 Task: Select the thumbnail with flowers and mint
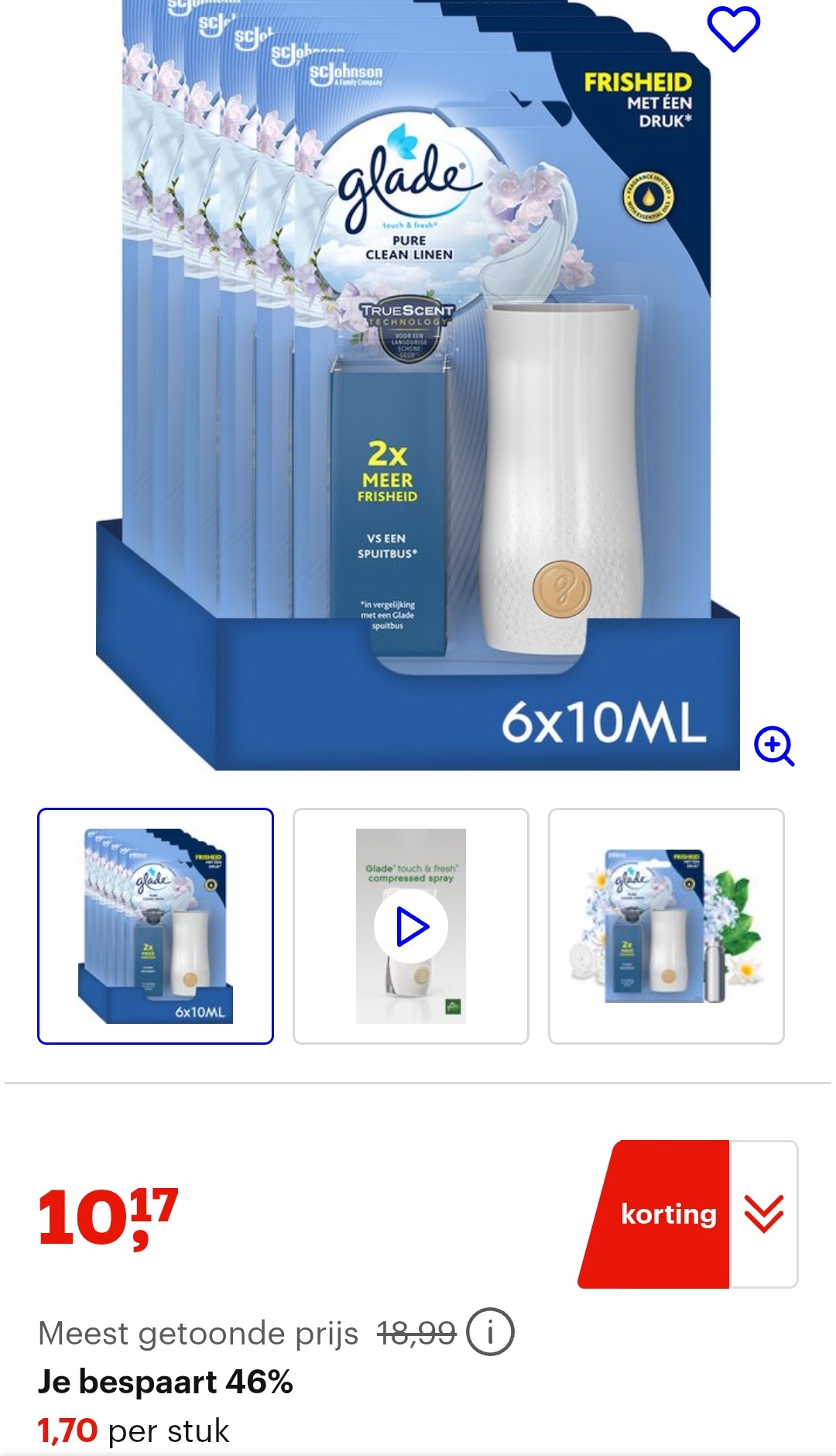coord(666,926)
